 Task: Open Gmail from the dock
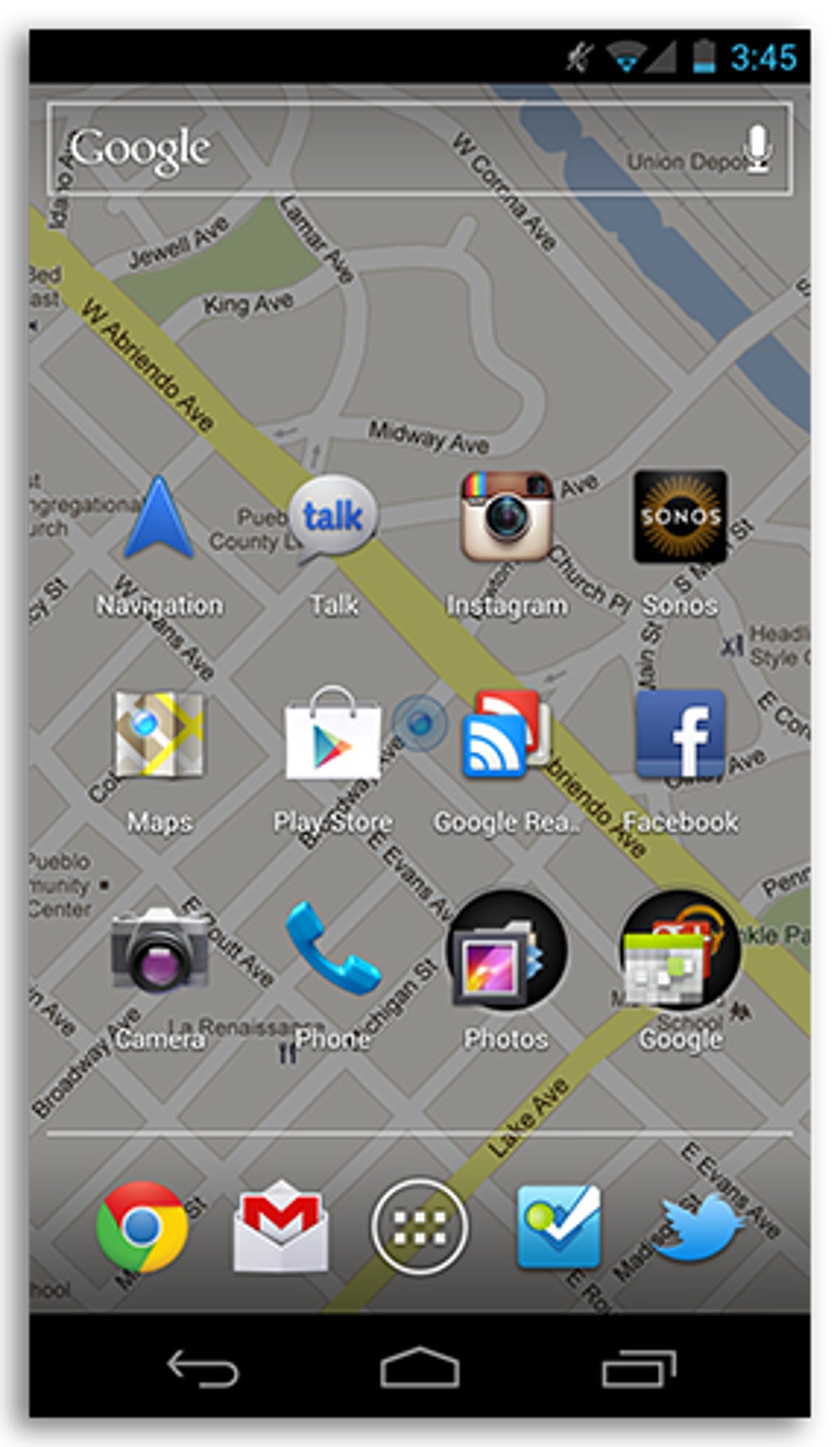pos(281,1226)
